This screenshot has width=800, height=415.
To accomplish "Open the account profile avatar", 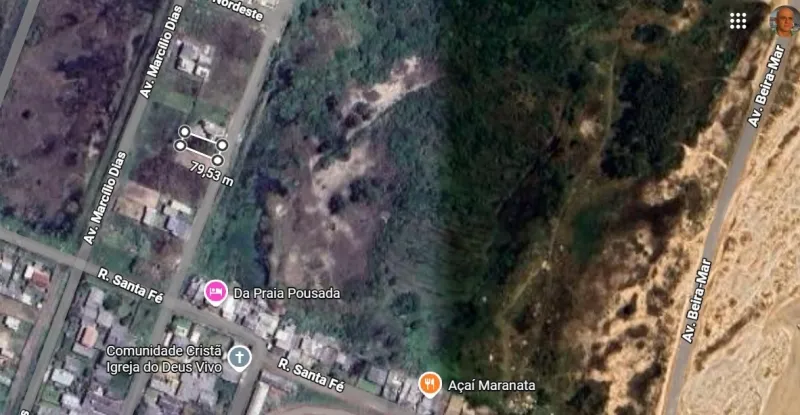I will point(785,19).
